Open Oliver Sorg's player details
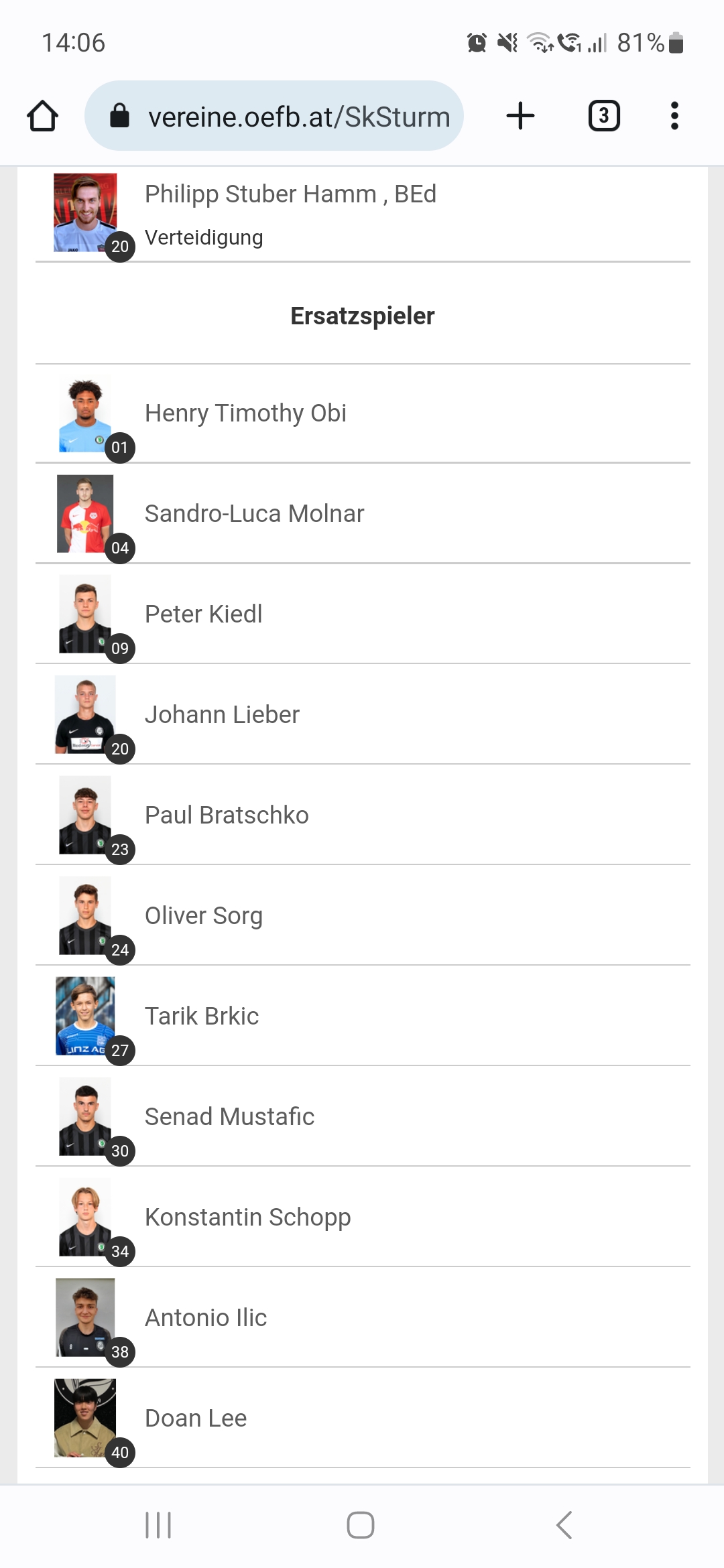The image size is (724, 1568). 363,916
